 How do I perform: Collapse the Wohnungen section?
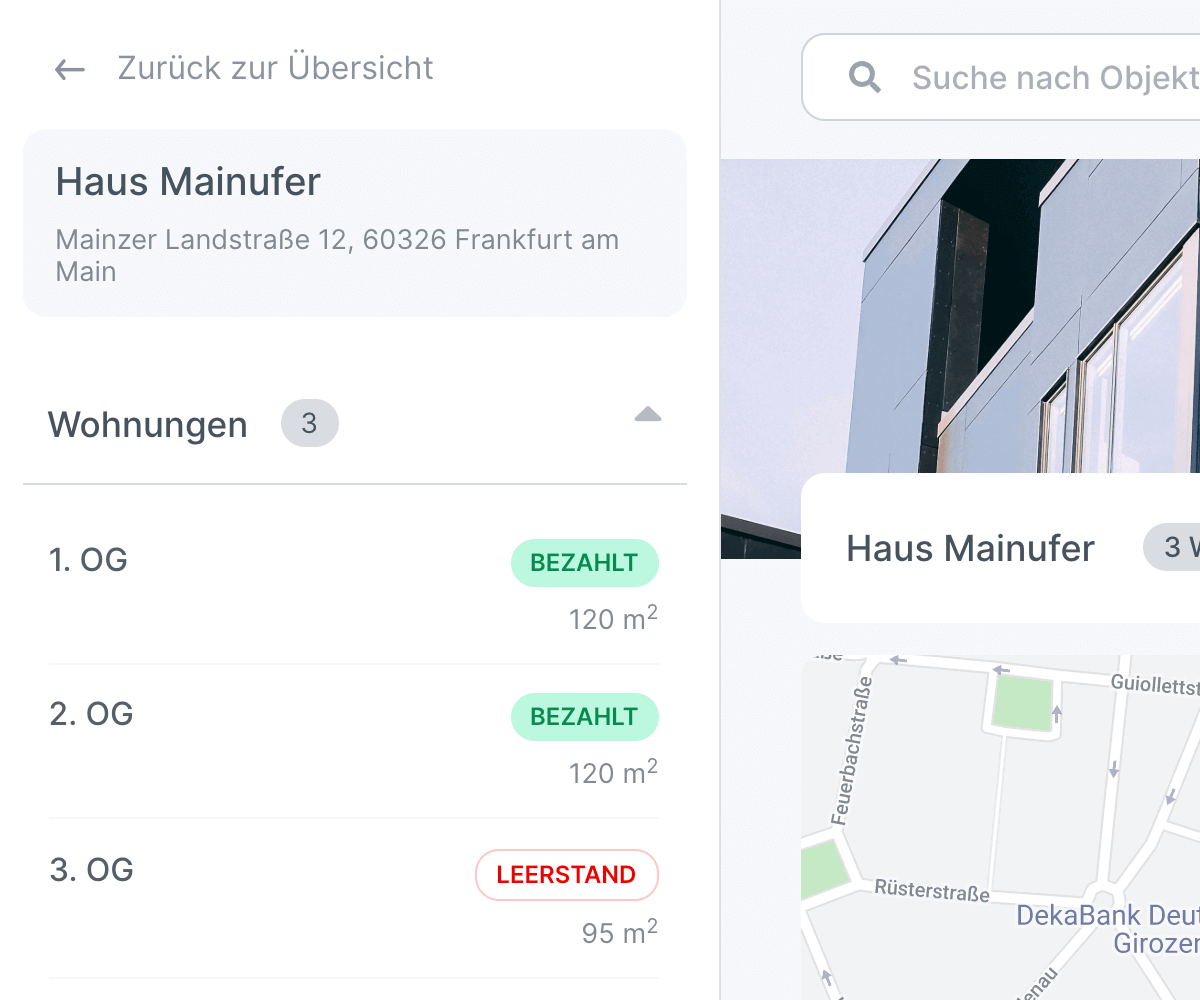647,415
